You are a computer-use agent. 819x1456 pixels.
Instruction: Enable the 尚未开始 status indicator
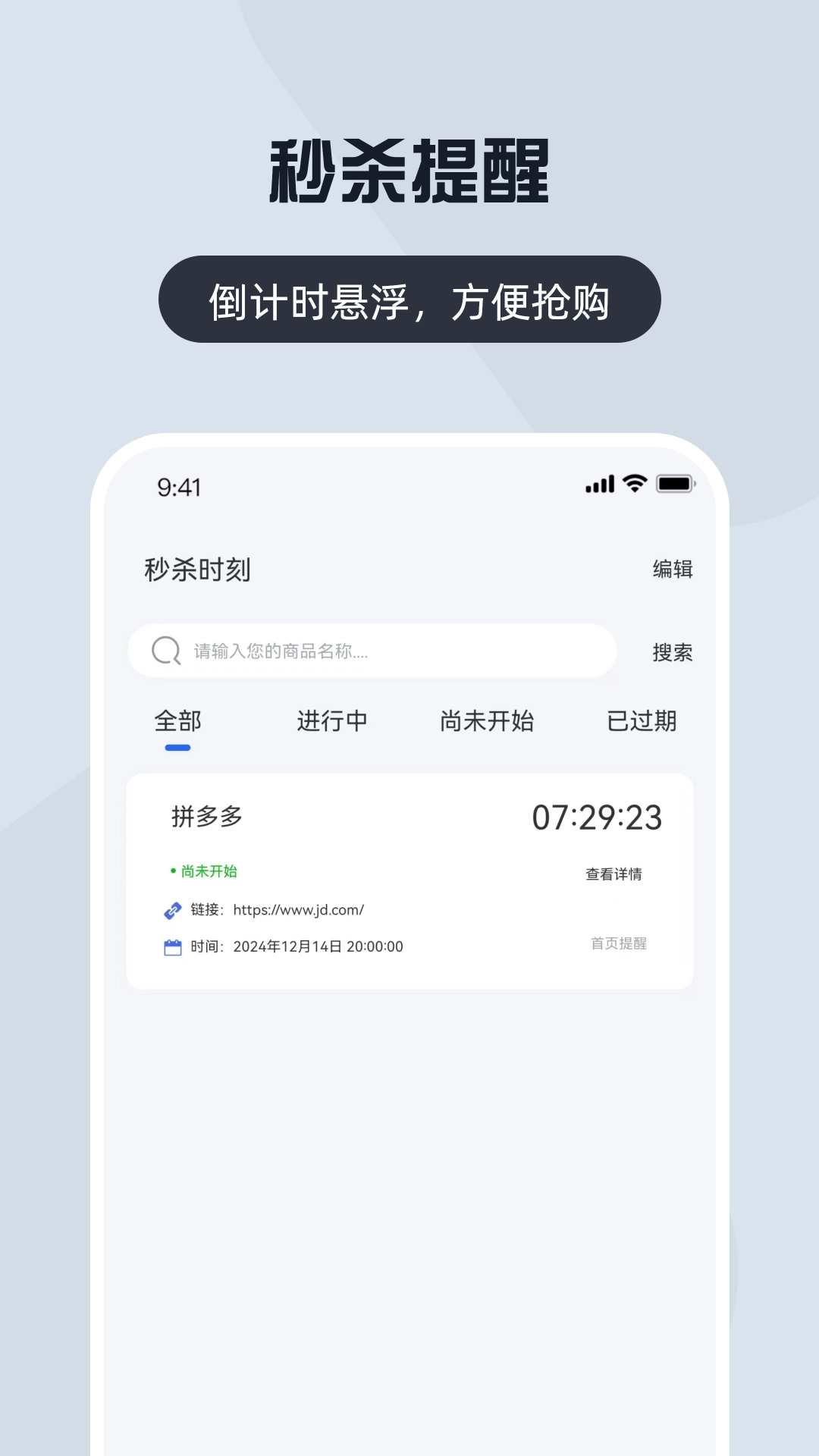point(205,871)
